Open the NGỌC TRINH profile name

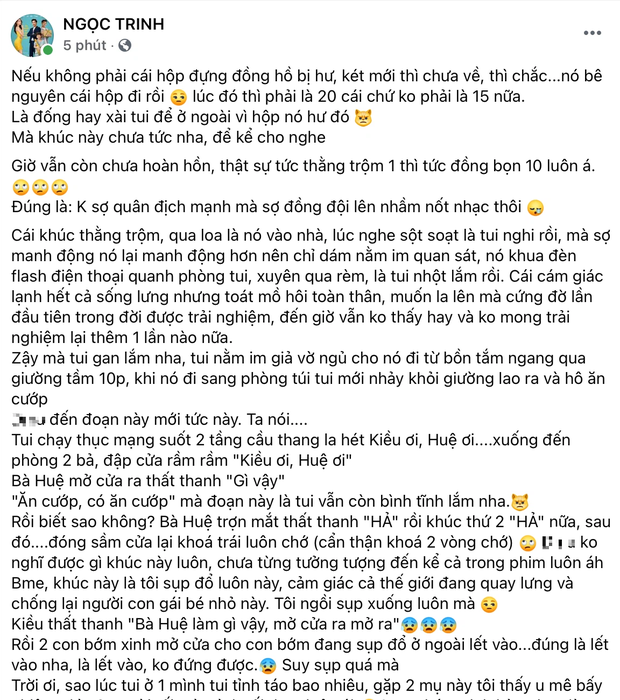tap(113, 24)
